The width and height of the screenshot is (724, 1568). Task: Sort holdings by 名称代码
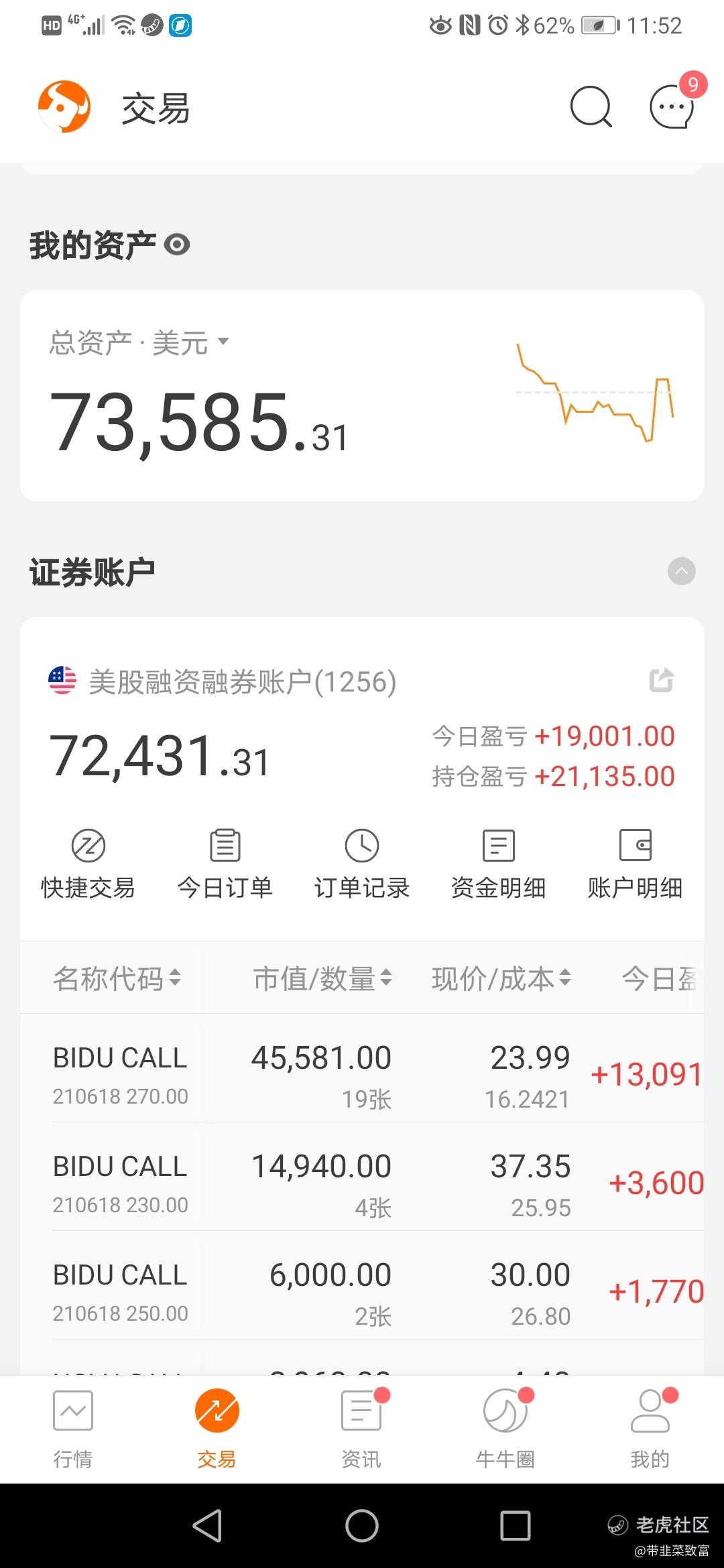point(117,978)
